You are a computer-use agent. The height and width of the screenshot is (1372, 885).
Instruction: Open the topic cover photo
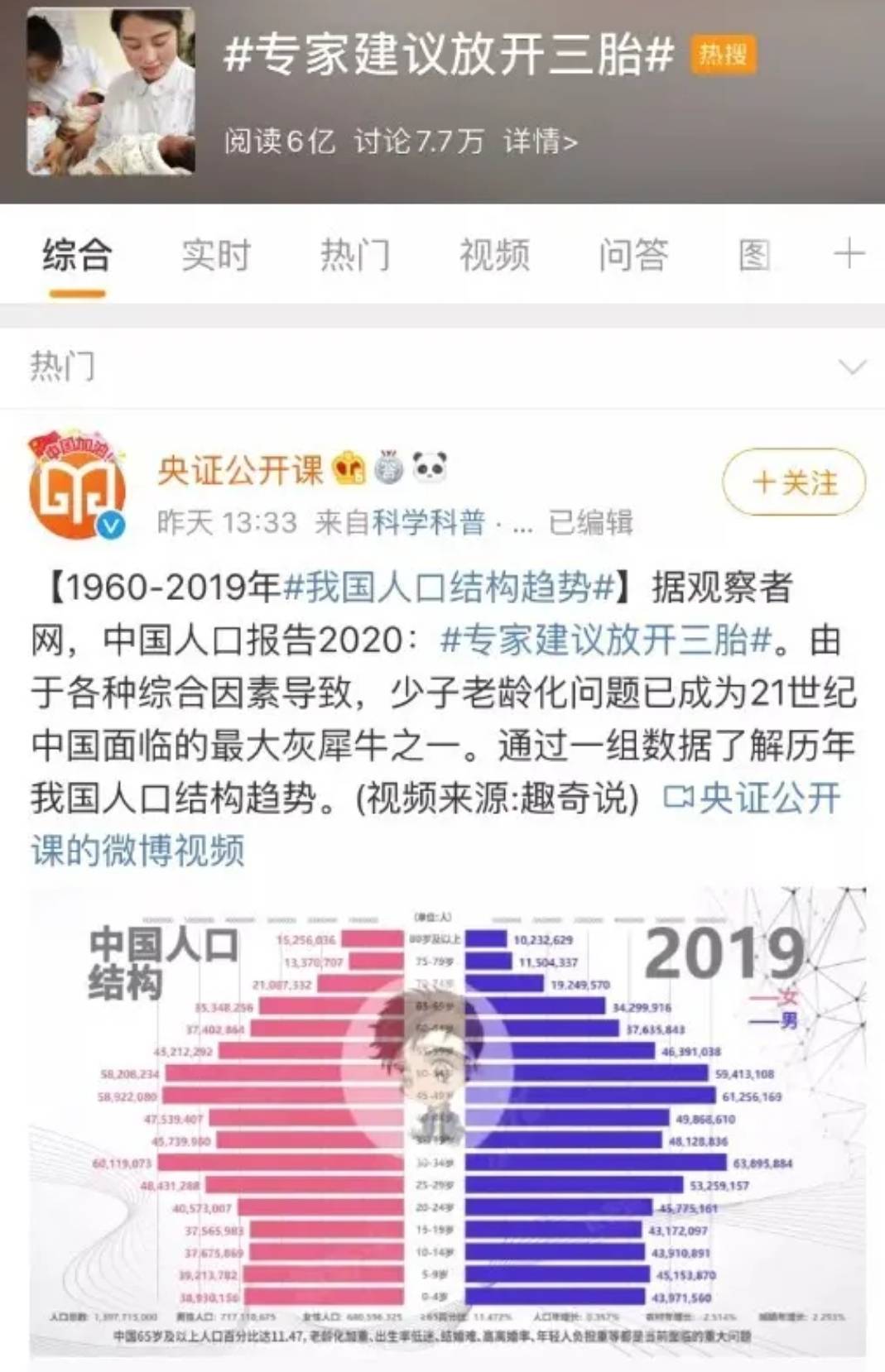pos(111,92)
